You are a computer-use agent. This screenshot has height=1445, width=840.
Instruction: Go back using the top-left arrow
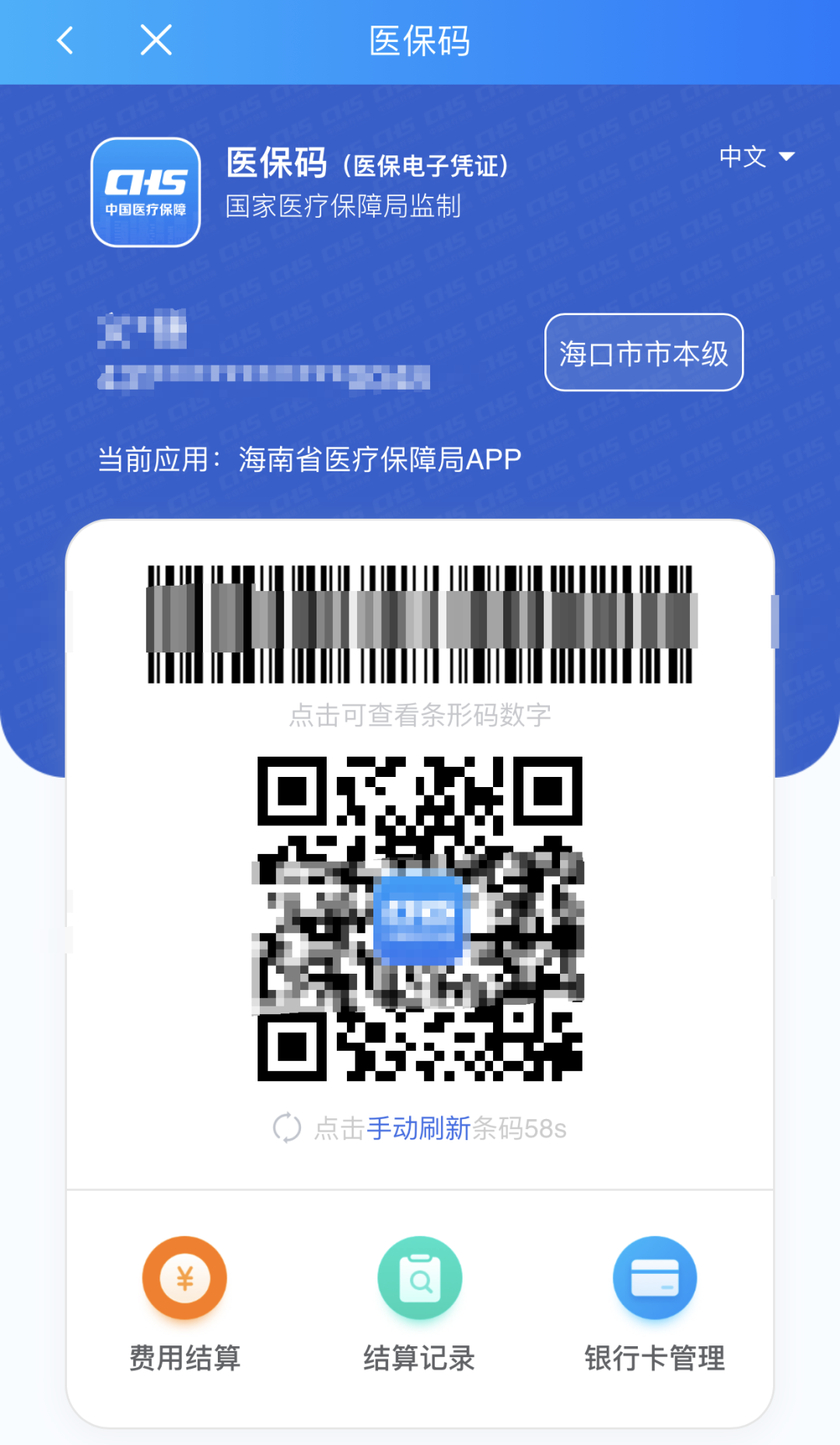point(65,40)
